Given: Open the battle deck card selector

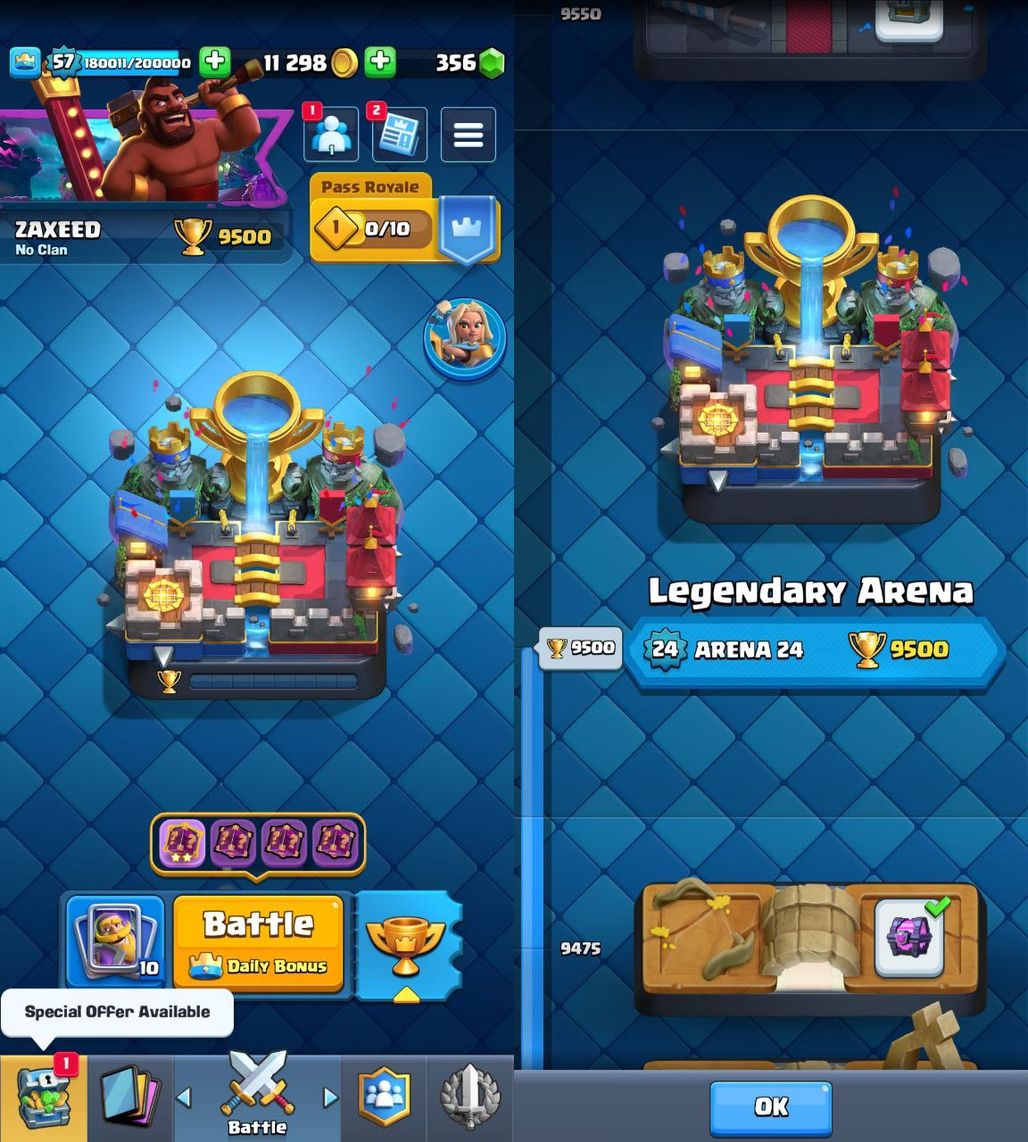Looking at the screenshot, I should (116, 942).
